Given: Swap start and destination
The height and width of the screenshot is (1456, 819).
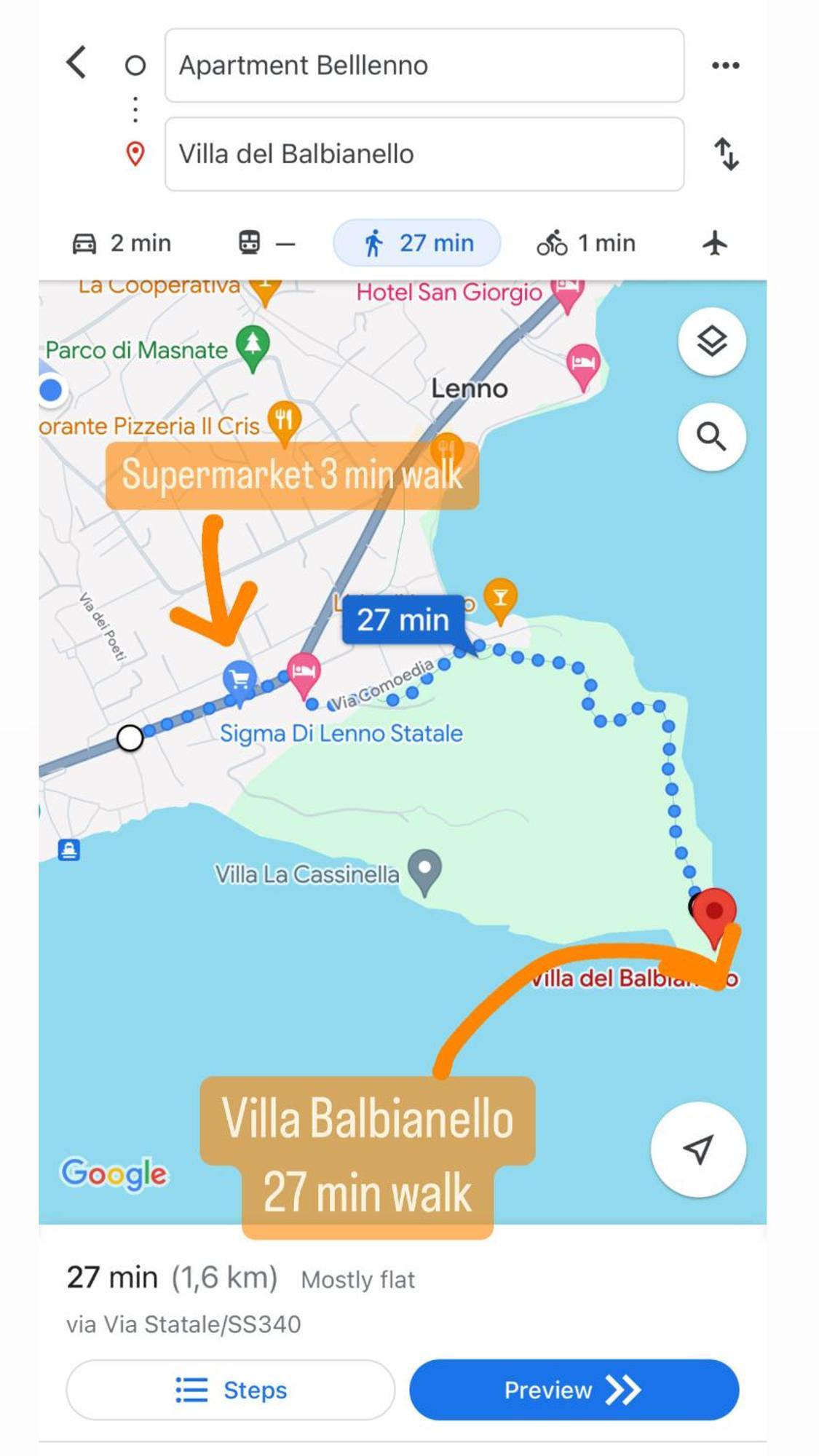Looking at the screenshot, I should tap(726, 154).
